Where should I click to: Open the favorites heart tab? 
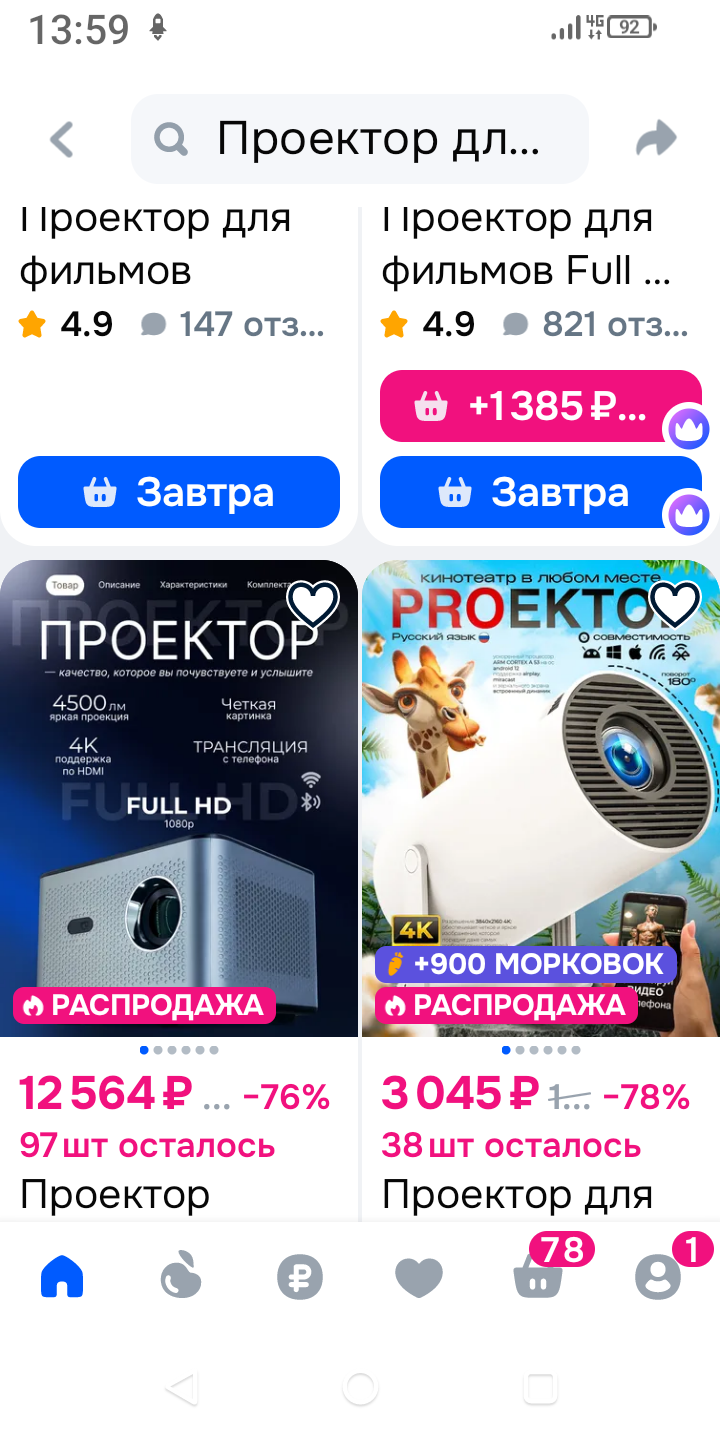[419, 1277]
